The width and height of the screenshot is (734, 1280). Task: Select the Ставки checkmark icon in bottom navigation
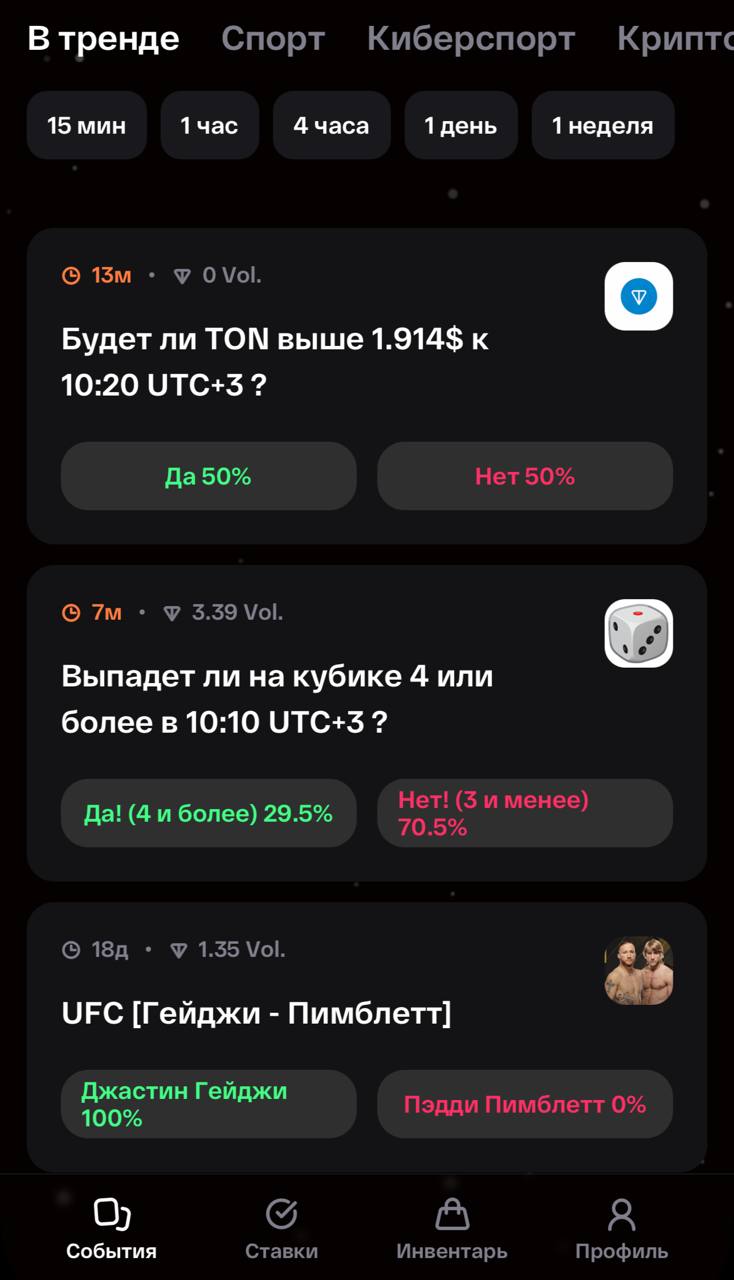[281, 1213]
